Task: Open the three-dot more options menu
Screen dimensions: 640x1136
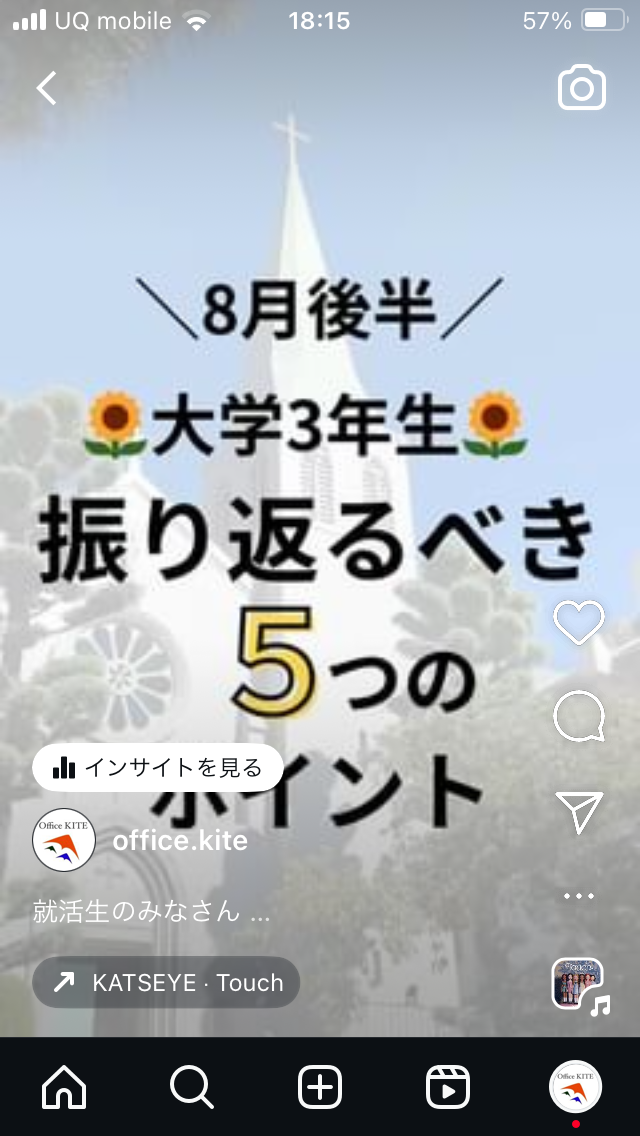Action: (579, 896)
